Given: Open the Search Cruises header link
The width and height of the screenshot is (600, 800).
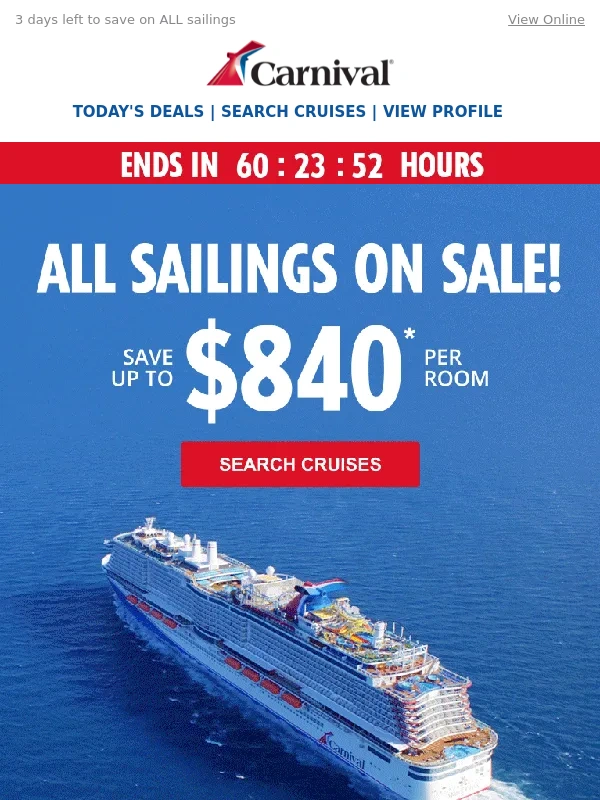Looking at the screenshot, I should coord(293,112).
